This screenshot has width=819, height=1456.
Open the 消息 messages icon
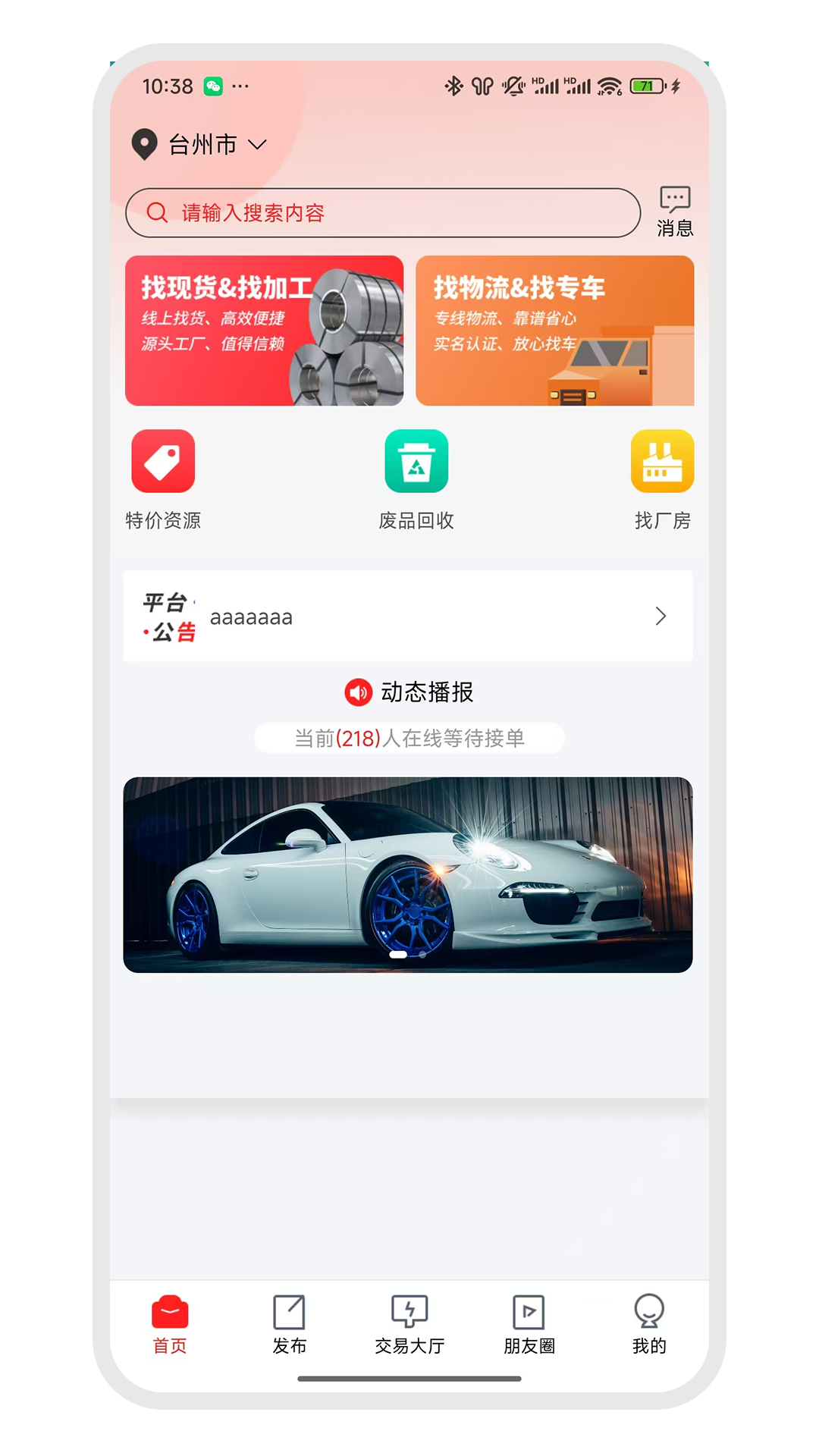click(x=674, y=211)
